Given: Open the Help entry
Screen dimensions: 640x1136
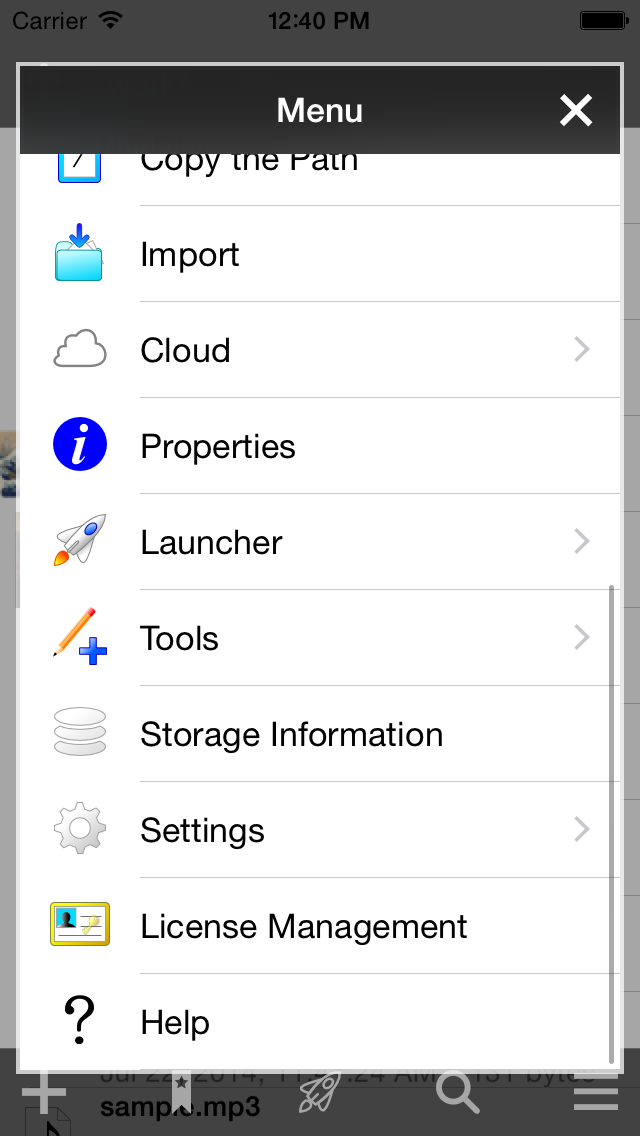Looking at the screenshot, I should 320,1022.
